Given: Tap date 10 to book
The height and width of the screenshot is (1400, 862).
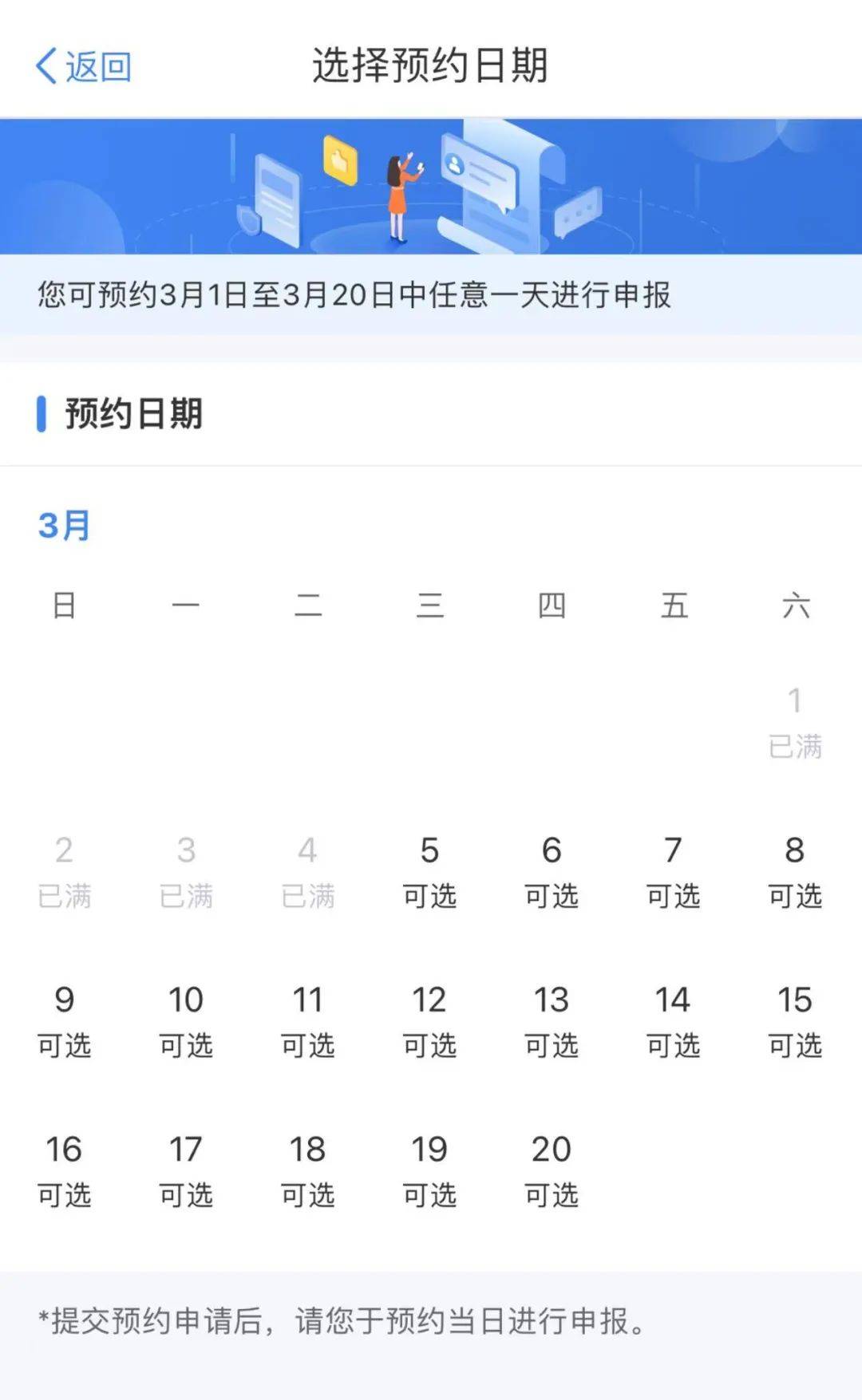Looking at the screenshot, I should click(186, 1021).
